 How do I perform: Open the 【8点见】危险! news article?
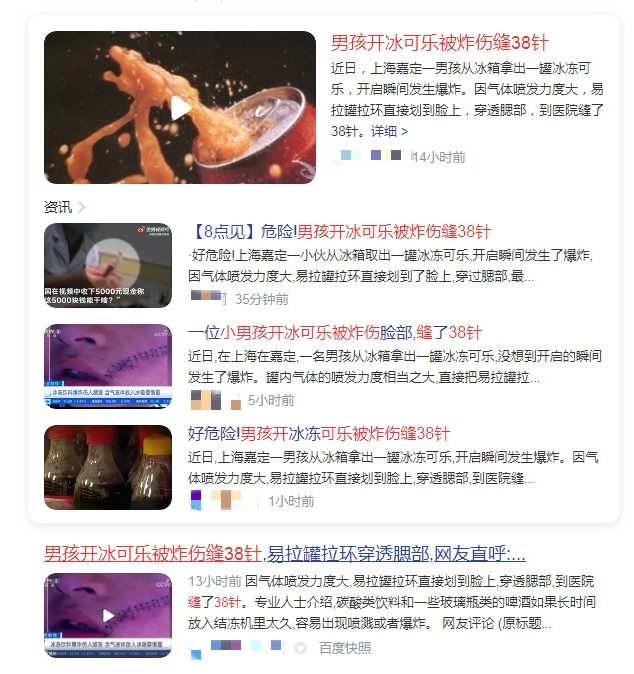339,231
